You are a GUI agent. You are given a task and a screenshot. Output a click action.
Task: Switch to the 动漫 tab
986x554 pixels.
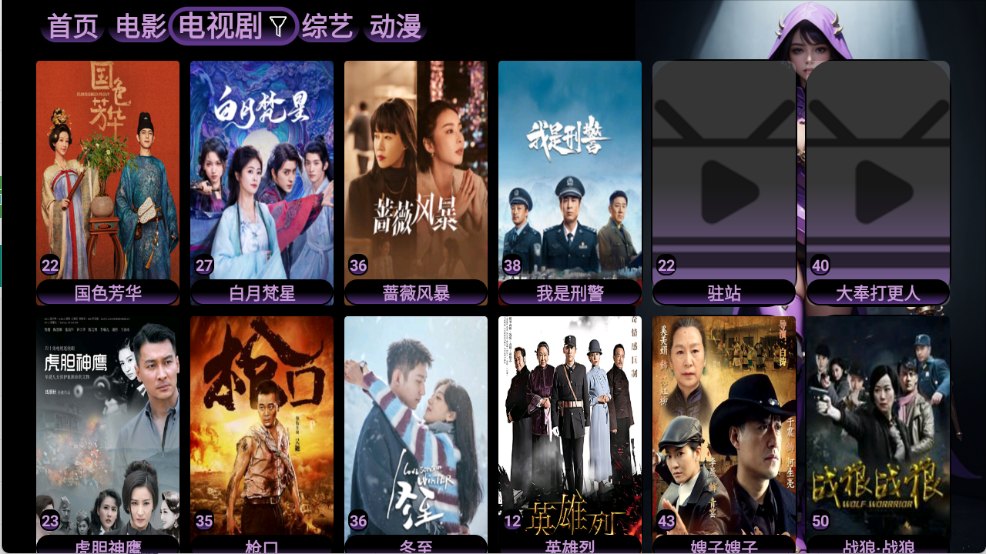coord(396,27)
